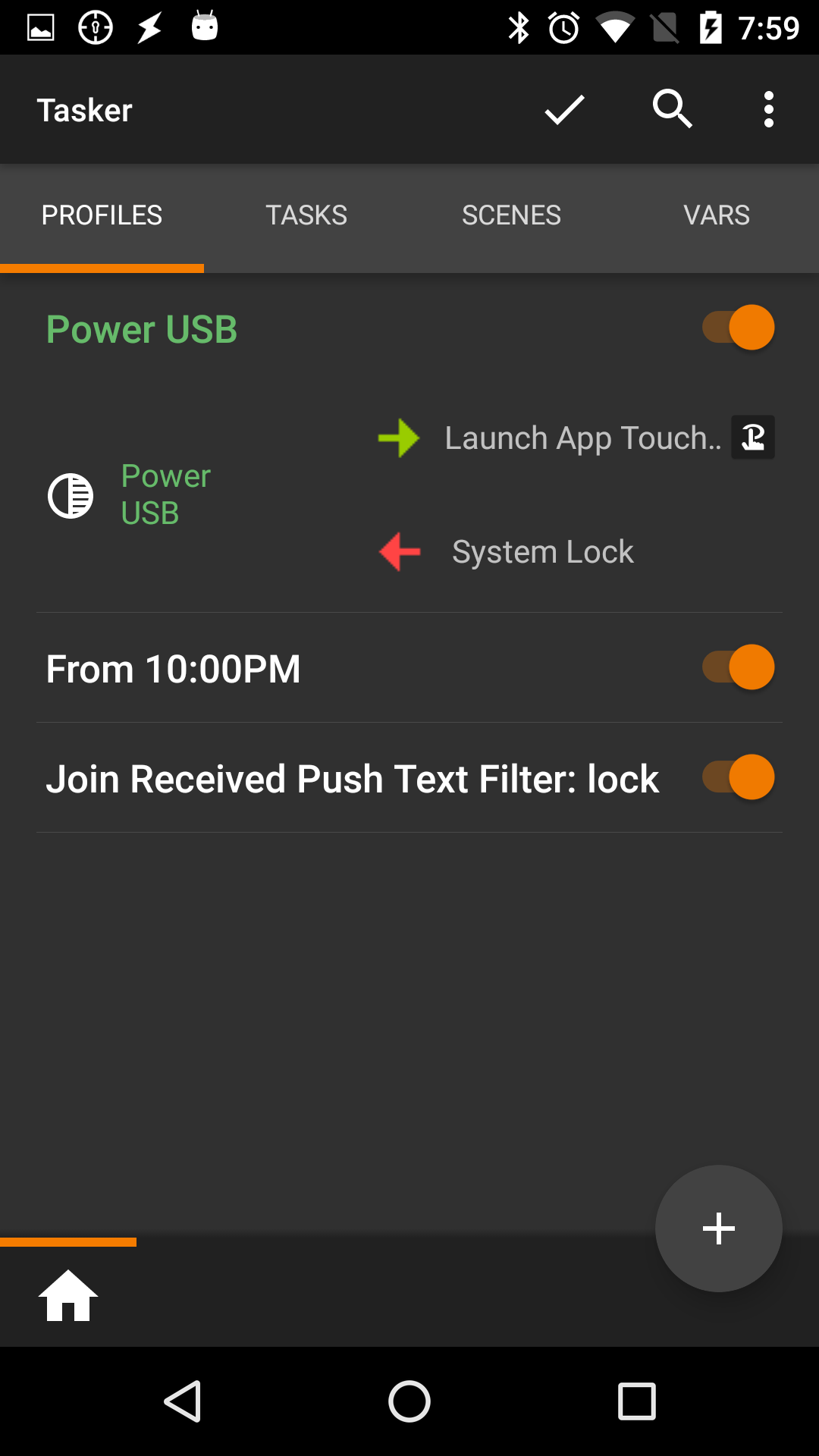Switch to the Tasks tab

[306, 215]
